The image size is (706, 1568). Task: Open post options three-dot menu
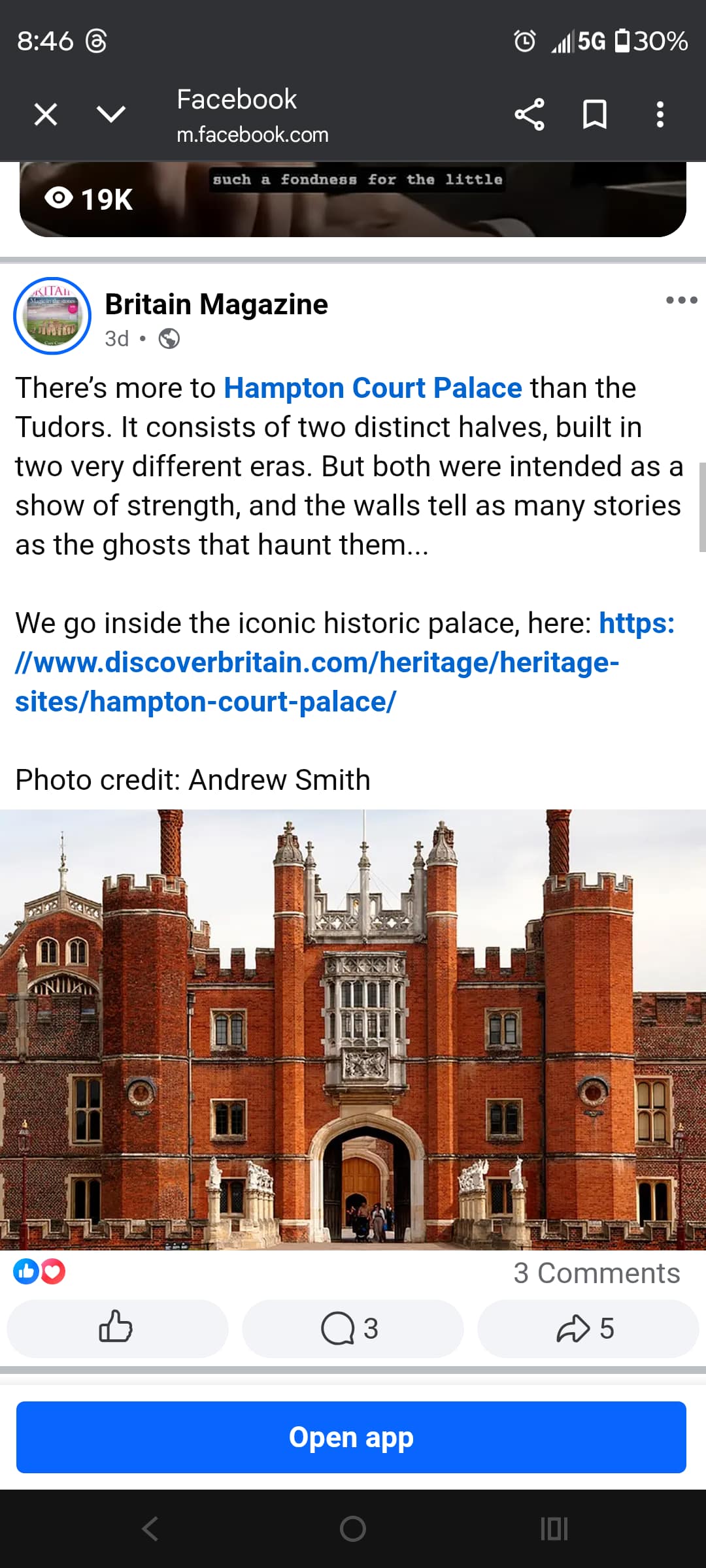pos(681,301)
